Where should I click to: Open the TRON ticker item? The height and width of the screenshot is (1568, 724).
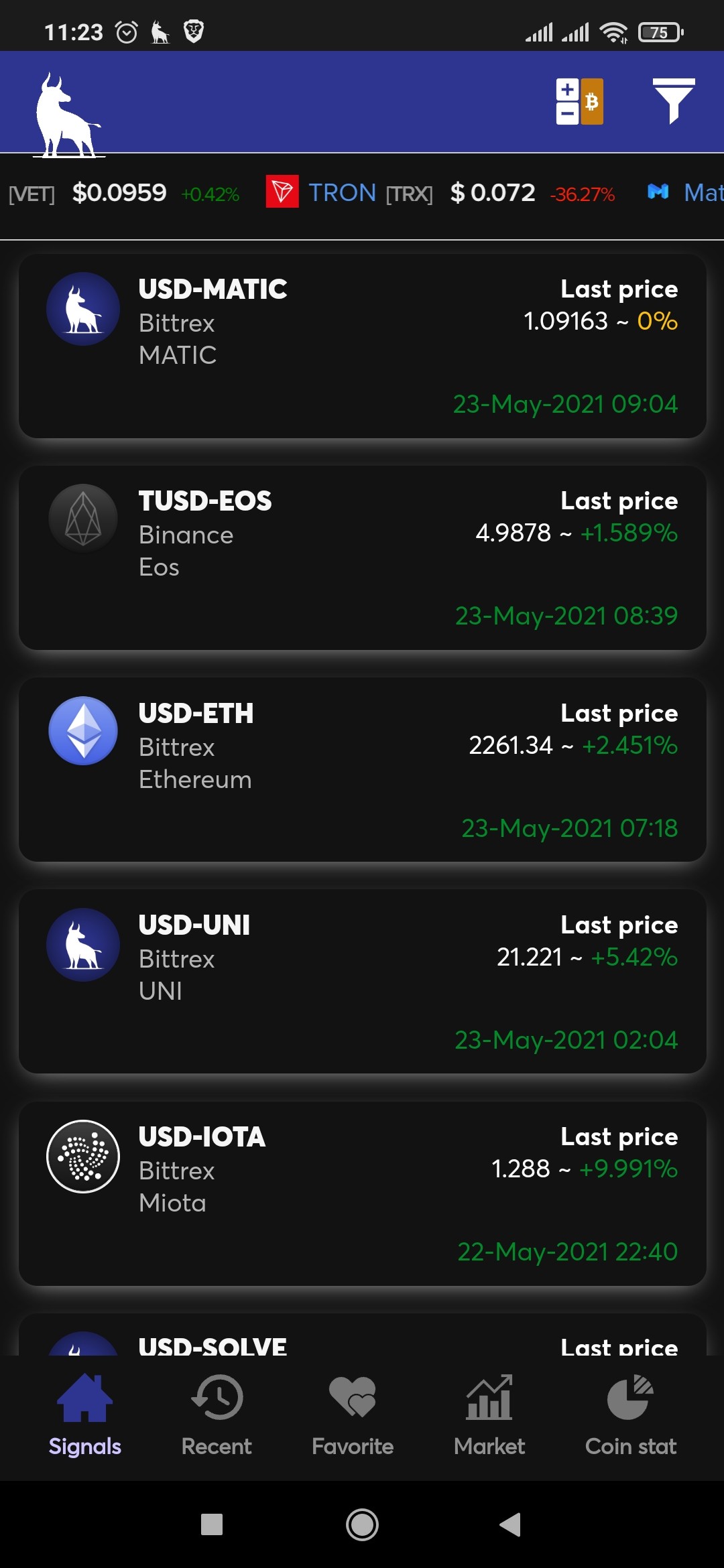point(440,193)
